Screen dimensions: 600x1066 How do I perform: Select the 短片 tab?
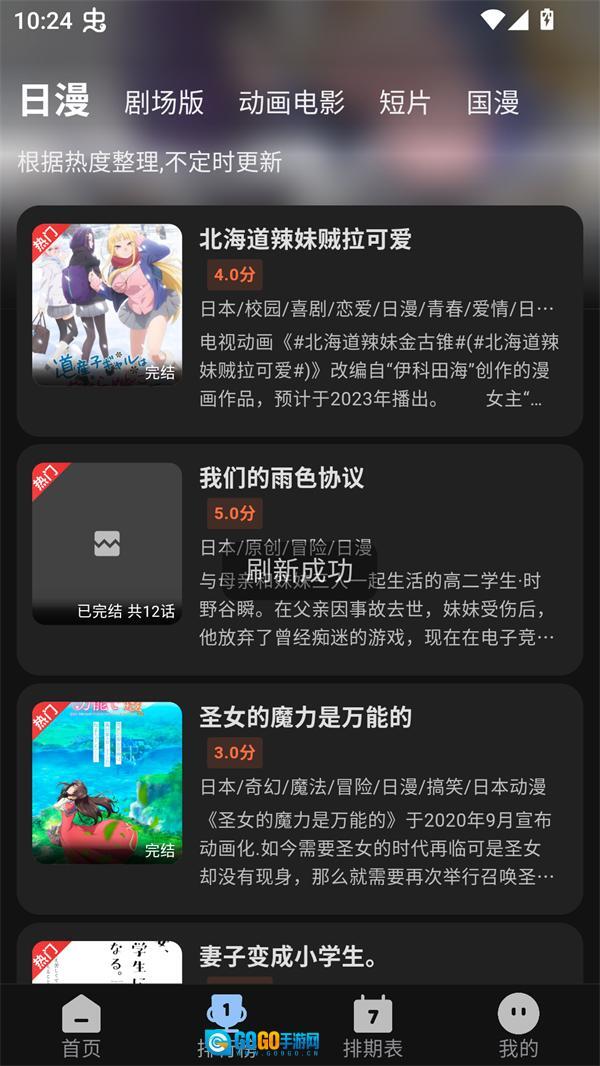click(405, 102)
